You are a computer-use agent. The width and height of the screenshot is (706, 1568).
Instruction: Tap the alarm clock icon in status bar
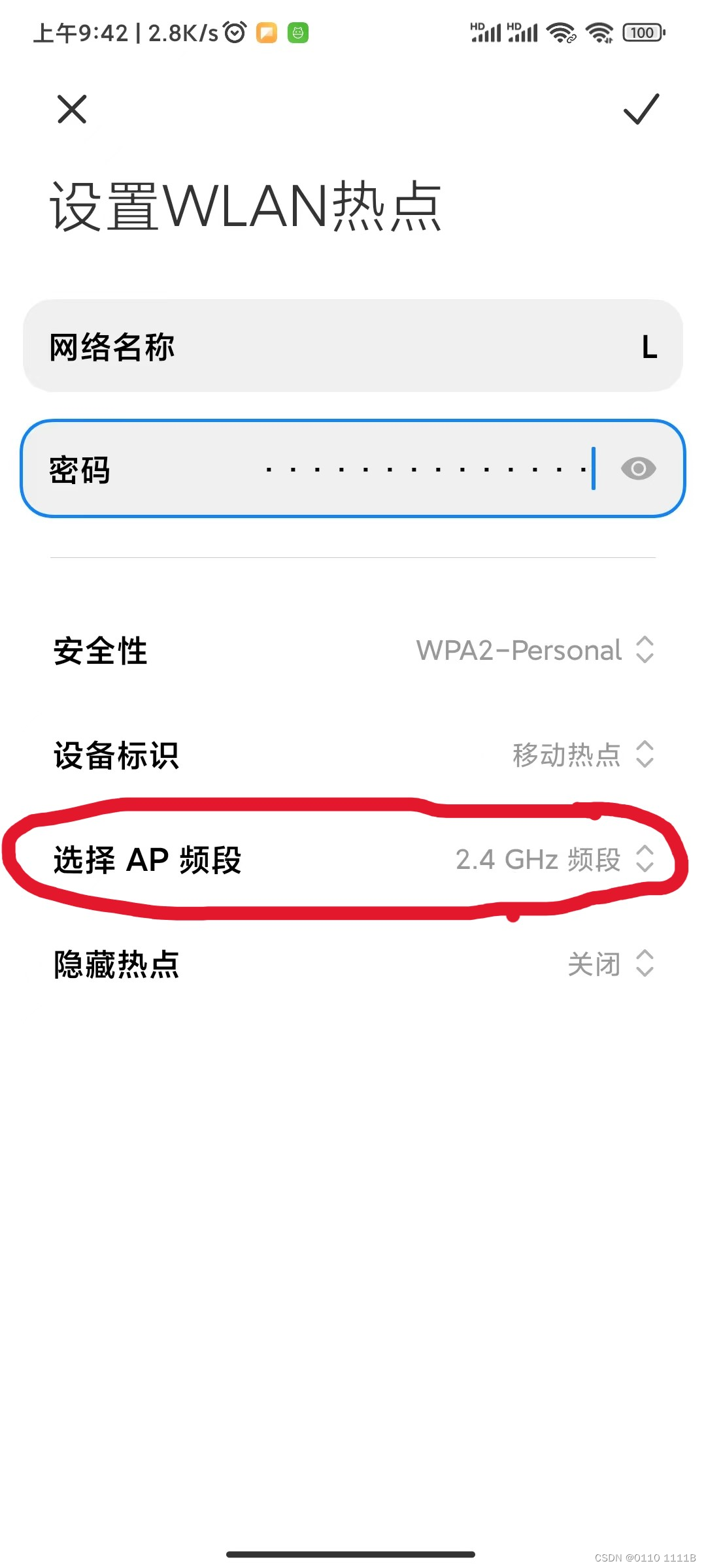click(x=233, y=31)
